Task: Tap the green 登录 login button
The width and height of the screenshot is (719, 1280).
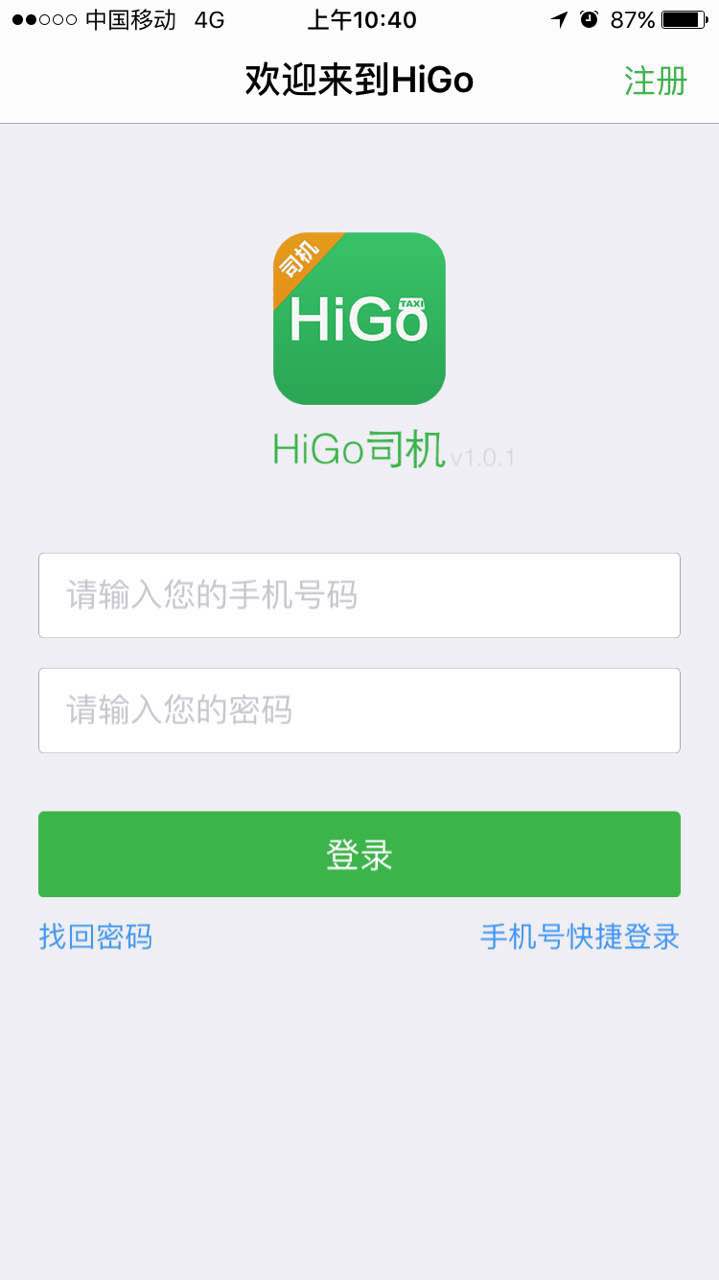Action: click(359, 854)
